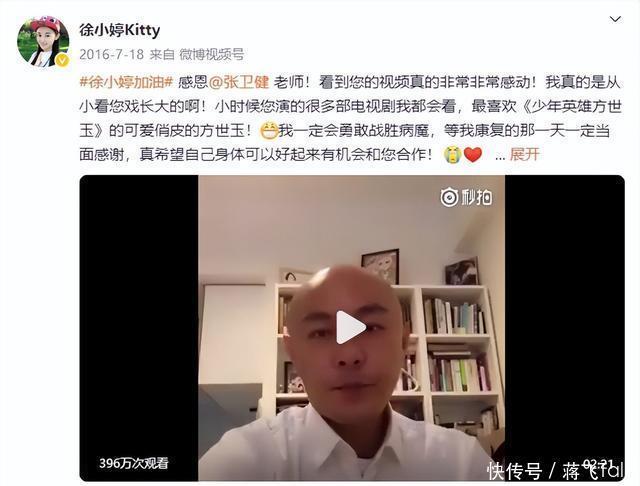Expand the full post with 展开
This screenshot has width=640, height=486.
click(524, 154)
